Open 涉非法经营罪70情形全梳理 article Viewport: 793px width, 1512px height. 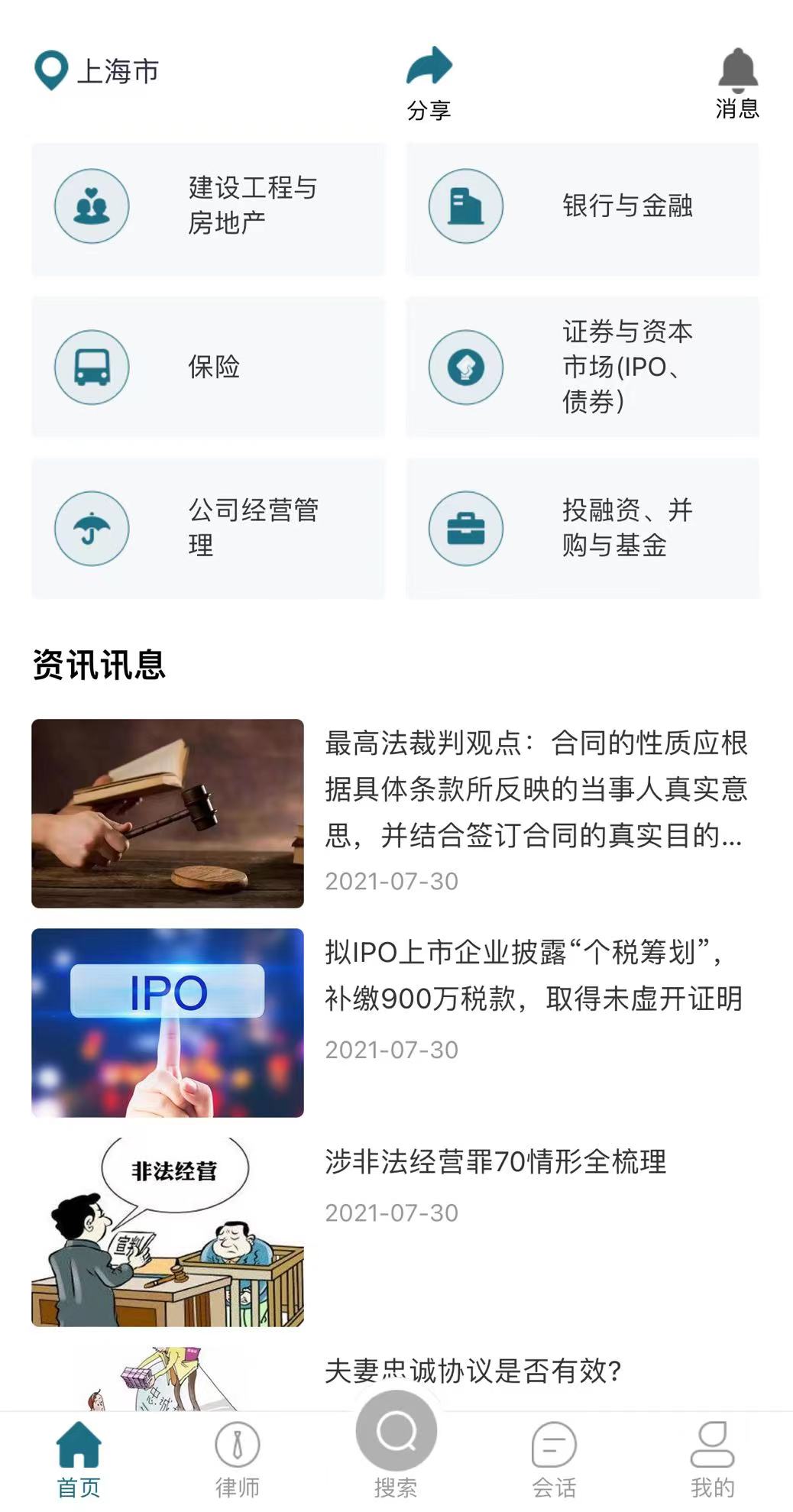pyautogui.click(x=396, y=1232)
